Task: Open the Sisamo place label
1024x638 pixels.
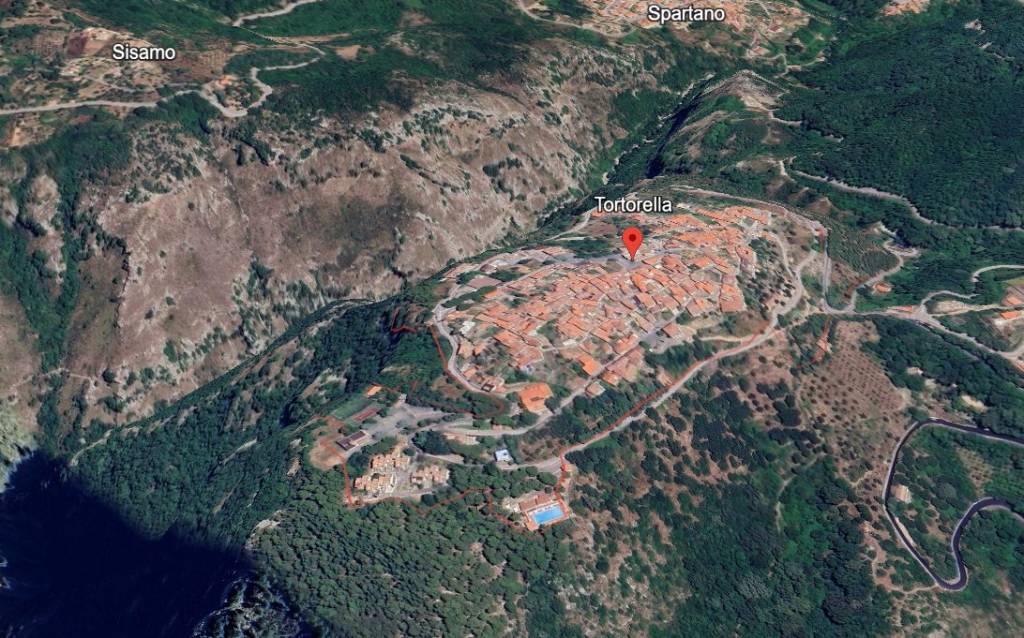Action: (144, 52)
